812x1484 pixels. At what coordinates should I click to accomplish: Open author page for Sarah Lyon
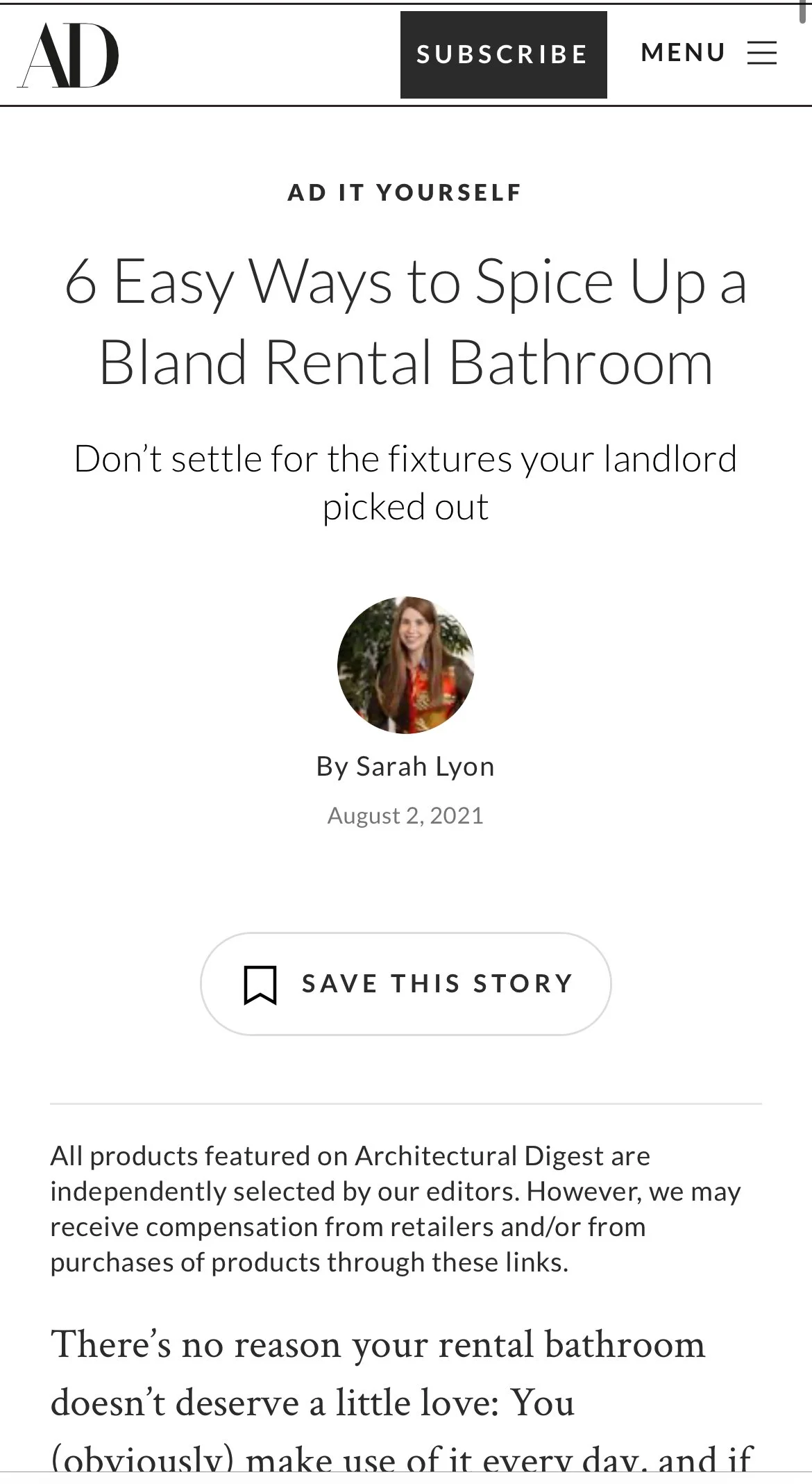(425, 767)
